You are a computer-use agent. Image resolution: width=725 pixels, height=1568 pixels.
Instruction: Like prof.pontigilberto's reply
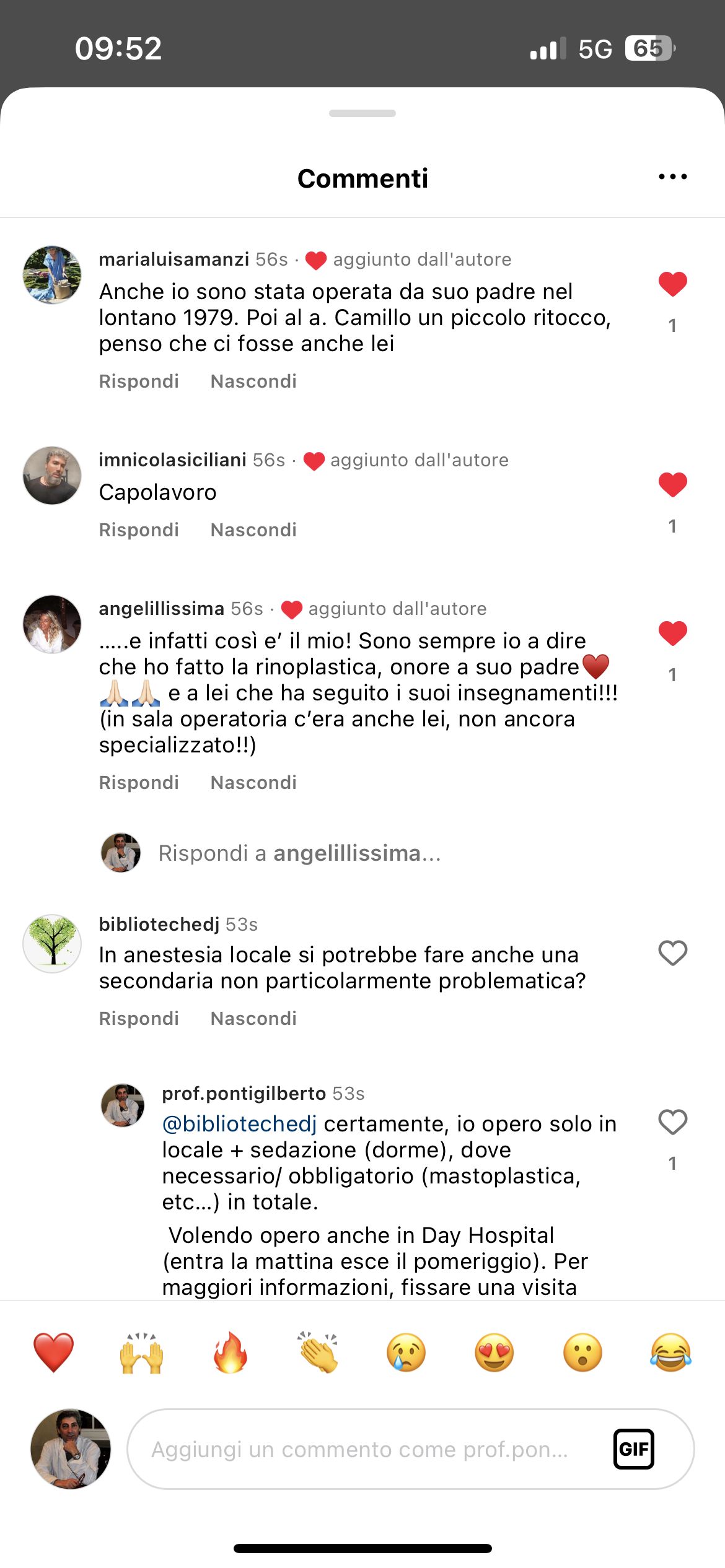[x=672, y=1122]
